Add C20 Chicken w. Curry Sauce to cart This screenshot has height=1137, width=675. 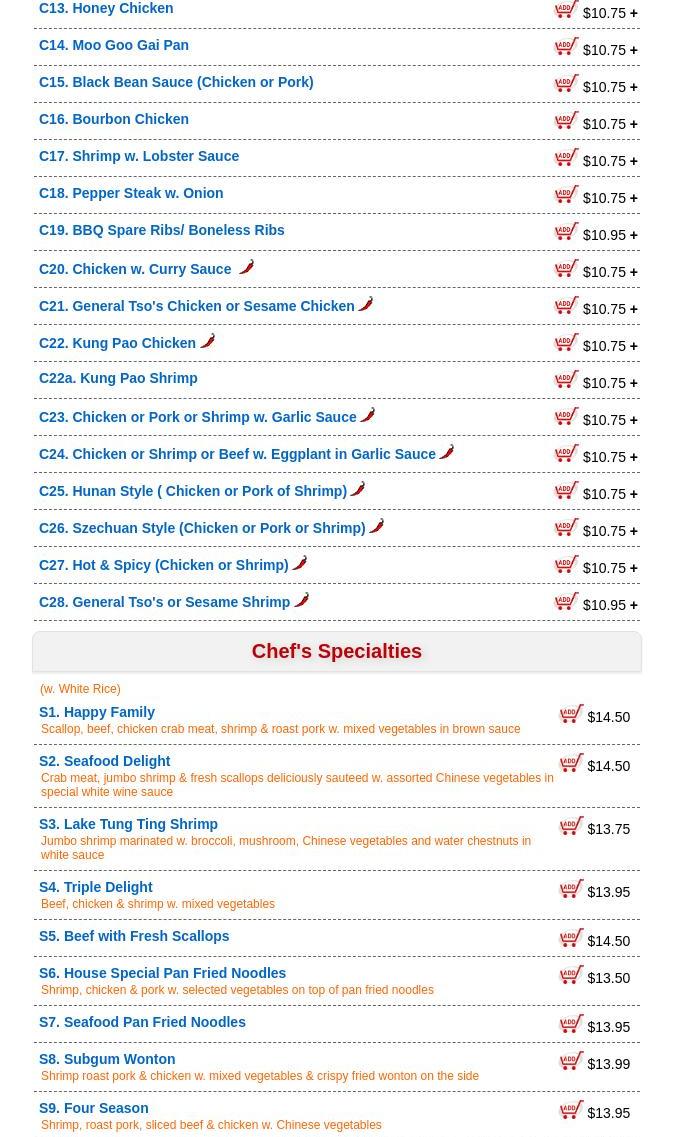(x=567, y=269)
